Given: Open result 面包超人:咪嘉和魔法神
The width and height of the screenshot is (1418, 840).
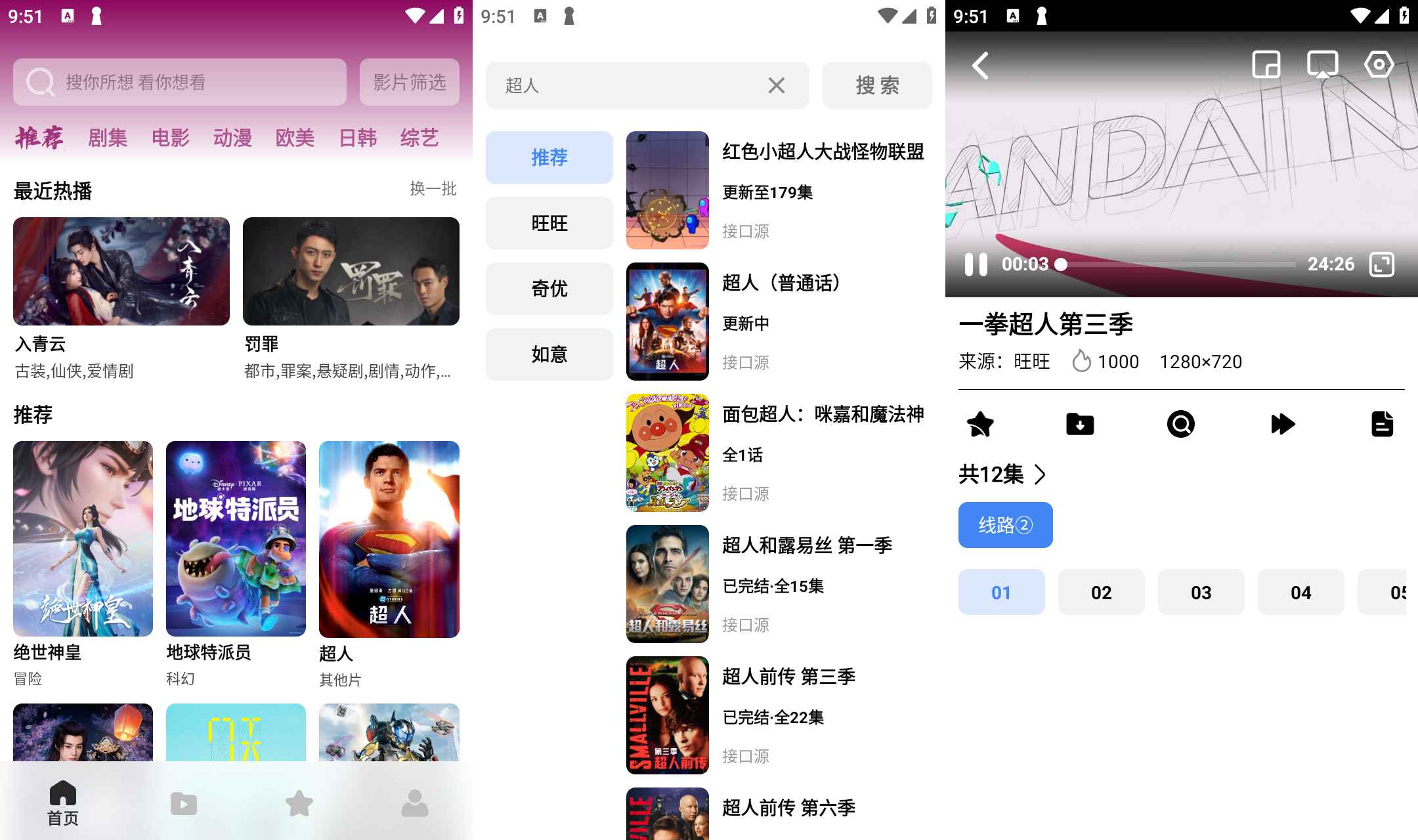Looking at the screenshot, I should (x=822, y=414).
